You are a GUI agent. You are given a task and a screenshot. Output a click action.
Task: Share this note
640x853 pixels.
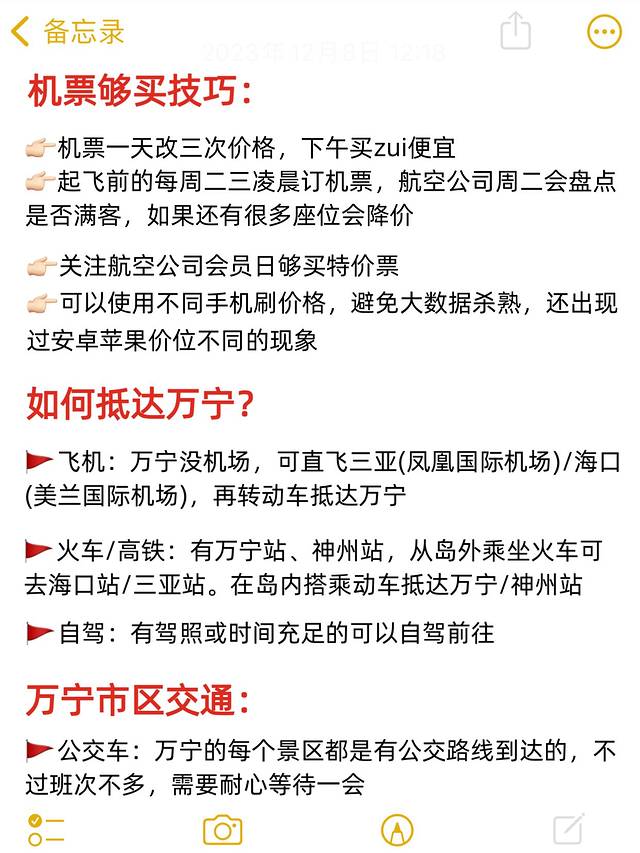[515, 31]
